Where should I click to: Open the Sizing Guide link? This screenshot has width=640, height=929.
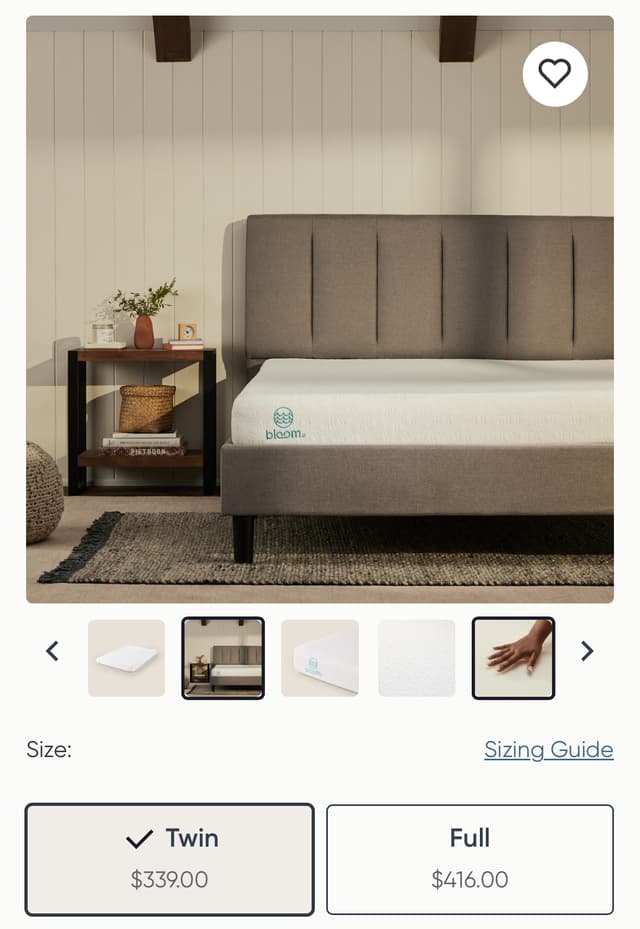pos(548,749)
